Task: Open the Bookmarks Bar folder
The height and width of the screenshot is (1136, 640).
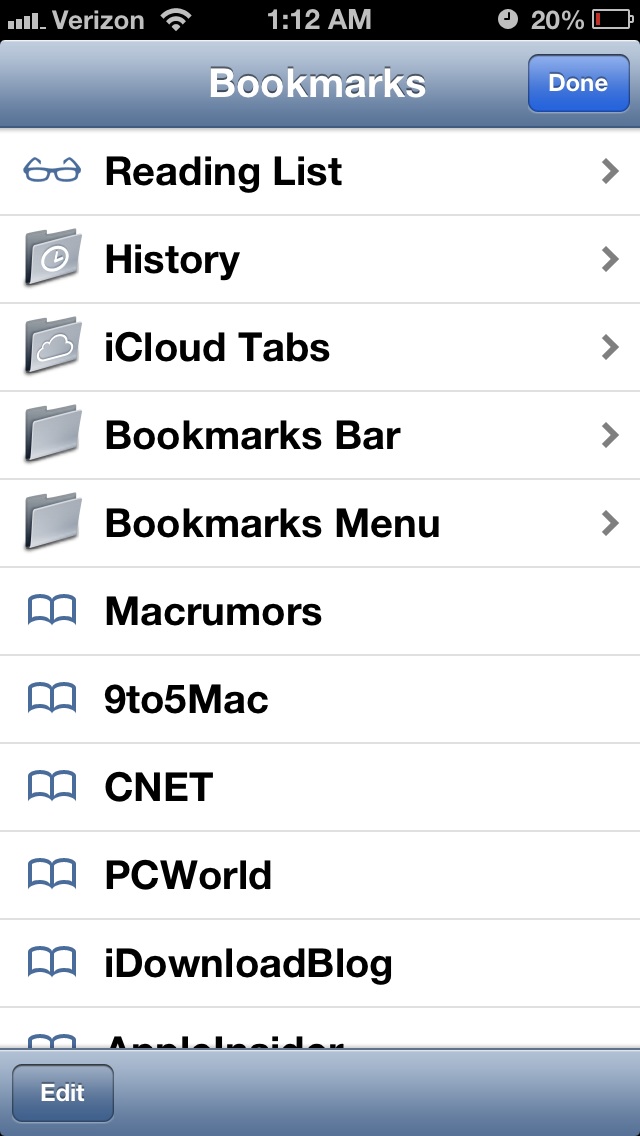Action: pyautogui.click(x=320, y=435)
